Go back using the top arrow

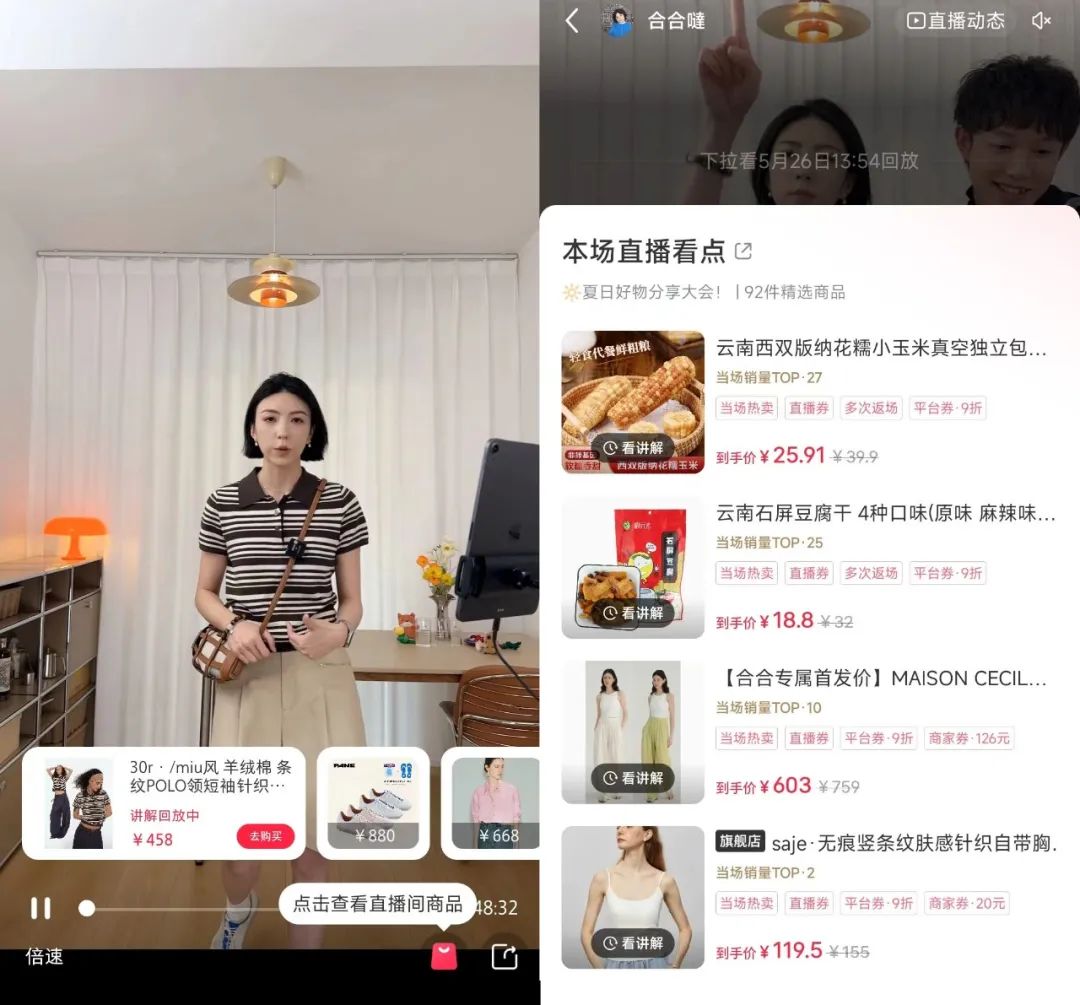(x=572, y=21)
